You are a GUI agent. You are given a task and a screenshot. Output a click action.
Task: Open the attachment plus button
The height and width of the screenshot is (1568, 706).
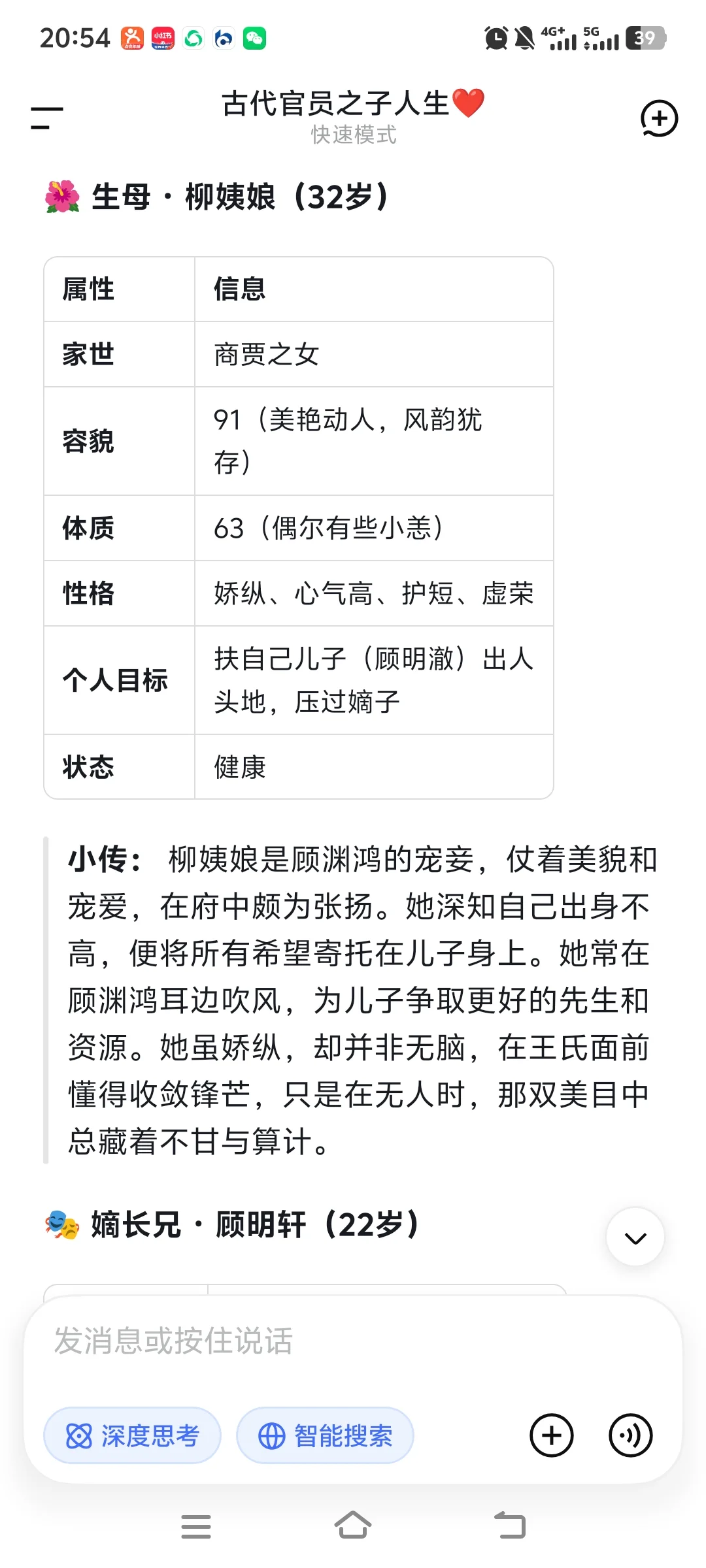click(x=551, y=1435)
